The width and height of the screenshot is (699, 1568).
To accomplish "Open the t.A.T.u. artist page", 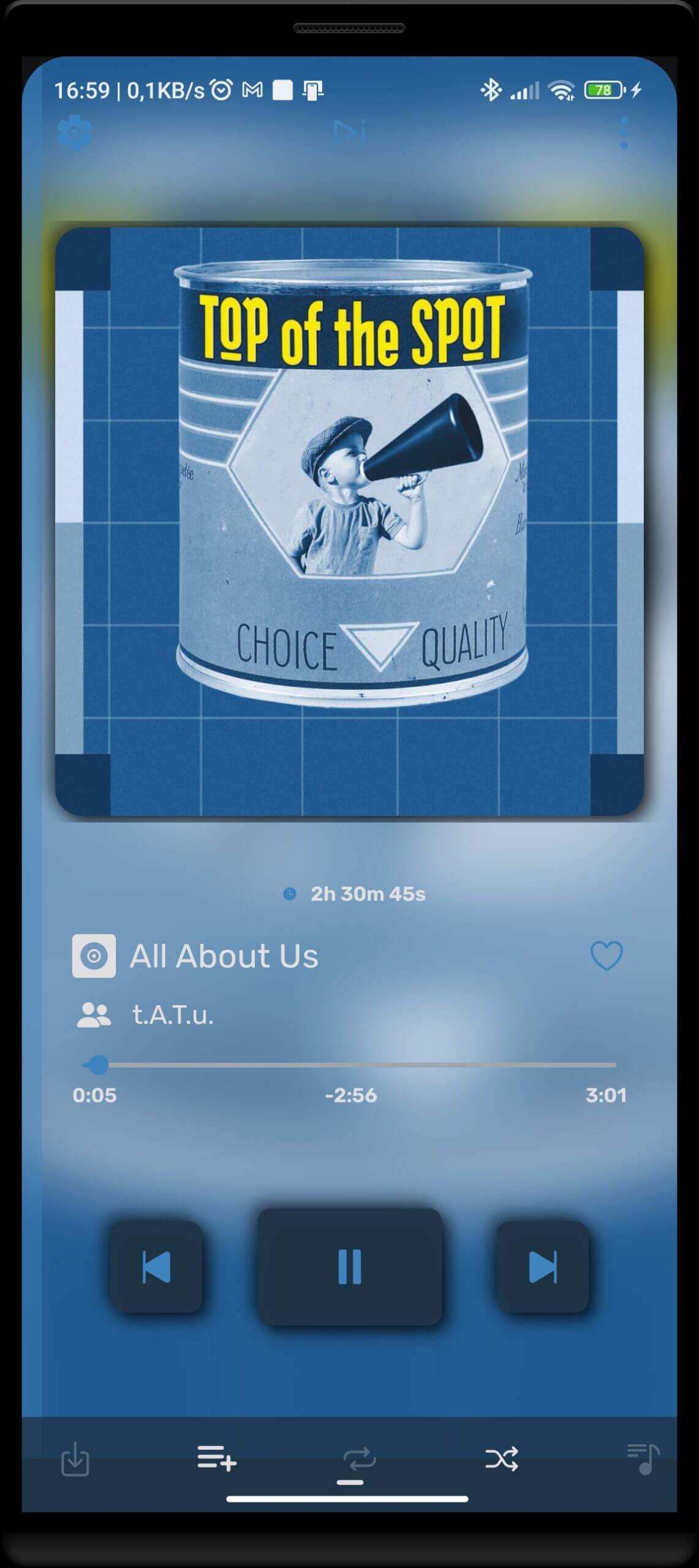I will (172, 1015).
